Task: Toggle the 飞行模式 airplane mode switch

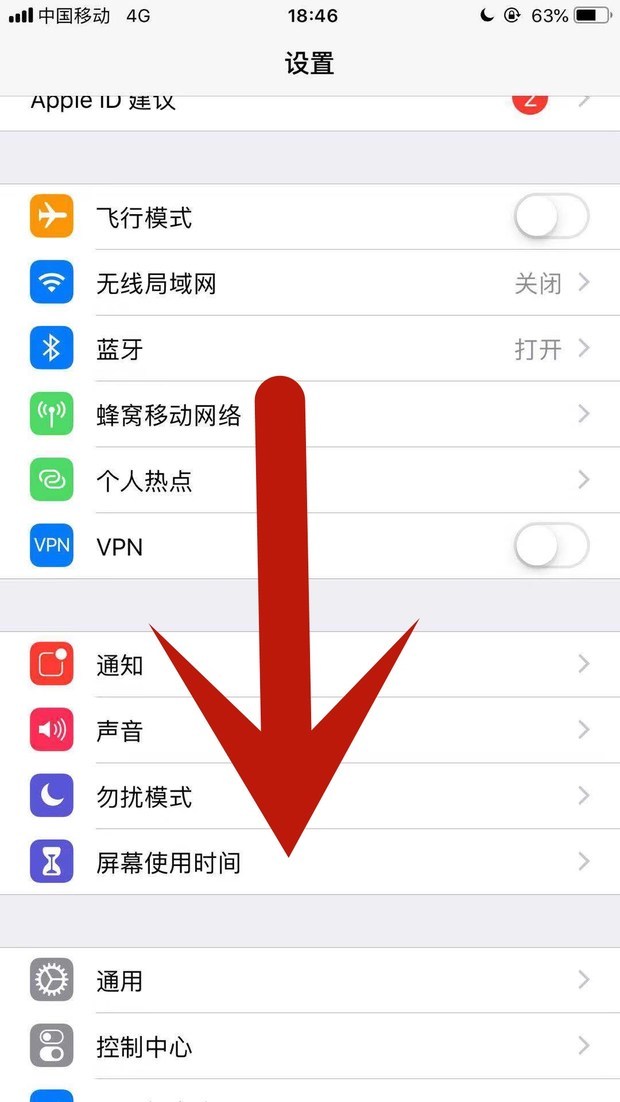Action: [551, 217]
